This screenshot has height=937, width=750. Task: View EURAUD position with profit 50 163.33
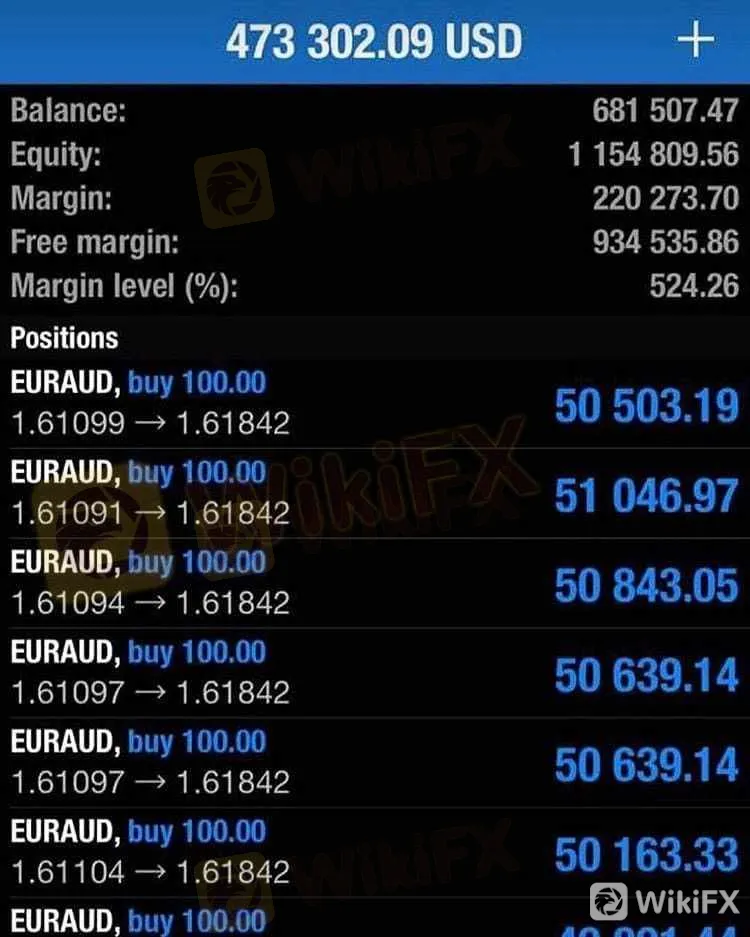[375, 852]
